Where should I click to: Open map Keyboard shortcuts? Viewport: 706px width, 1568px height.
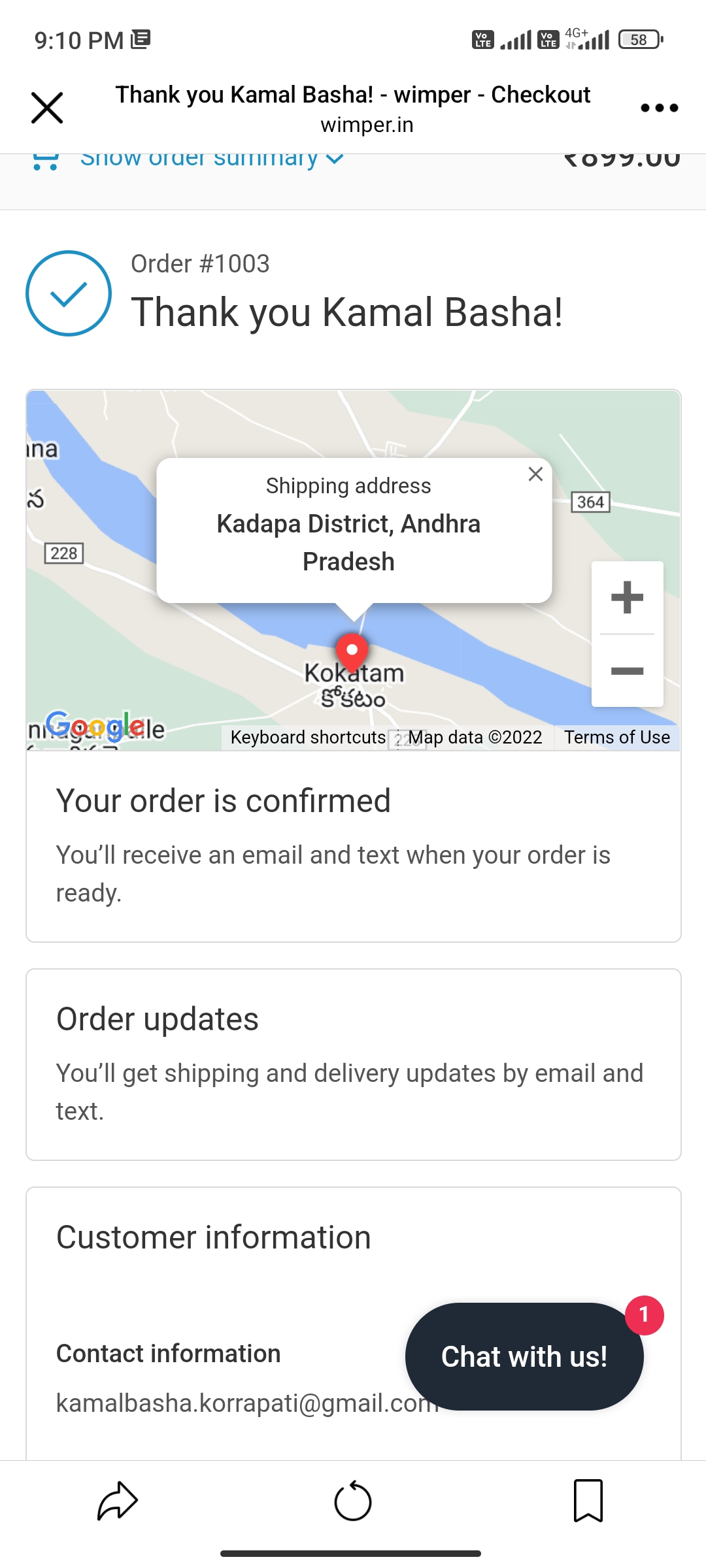click(x=308, y=738)
